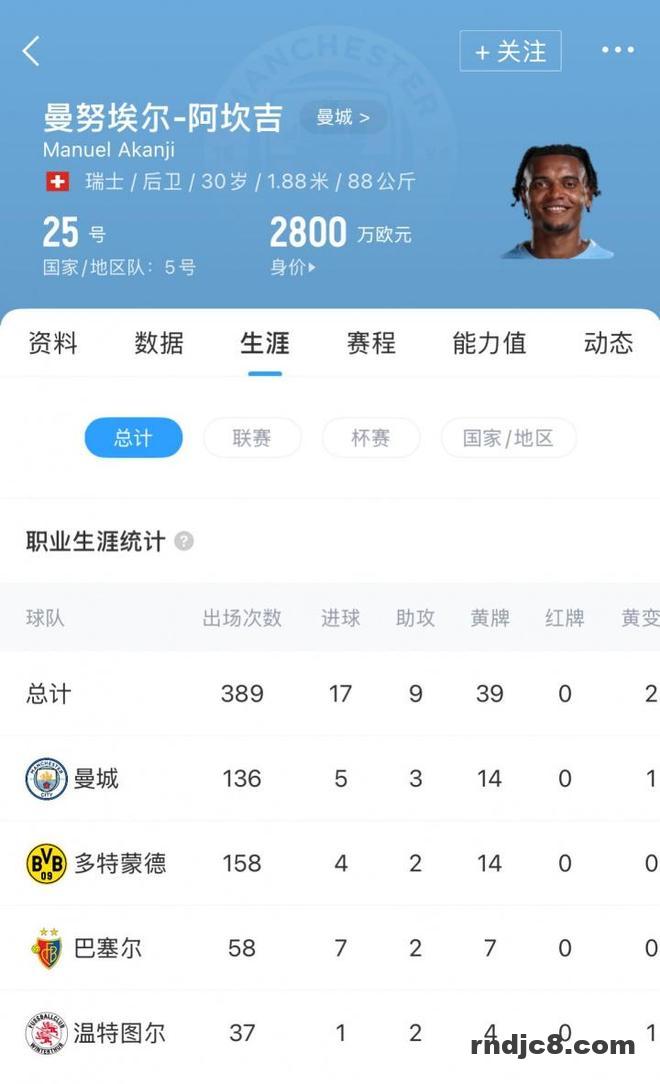
Task: Open the help icon beside 职业生涯统计
Action: (x=184, y=541)
